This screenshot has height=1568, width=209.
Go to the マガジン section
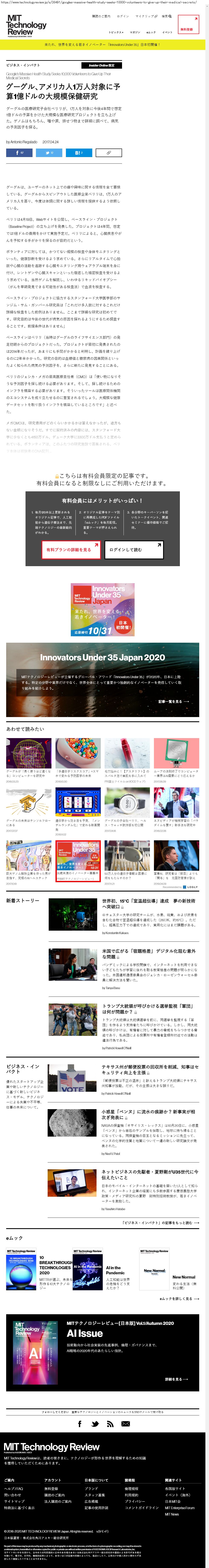(x=135, y=32)
